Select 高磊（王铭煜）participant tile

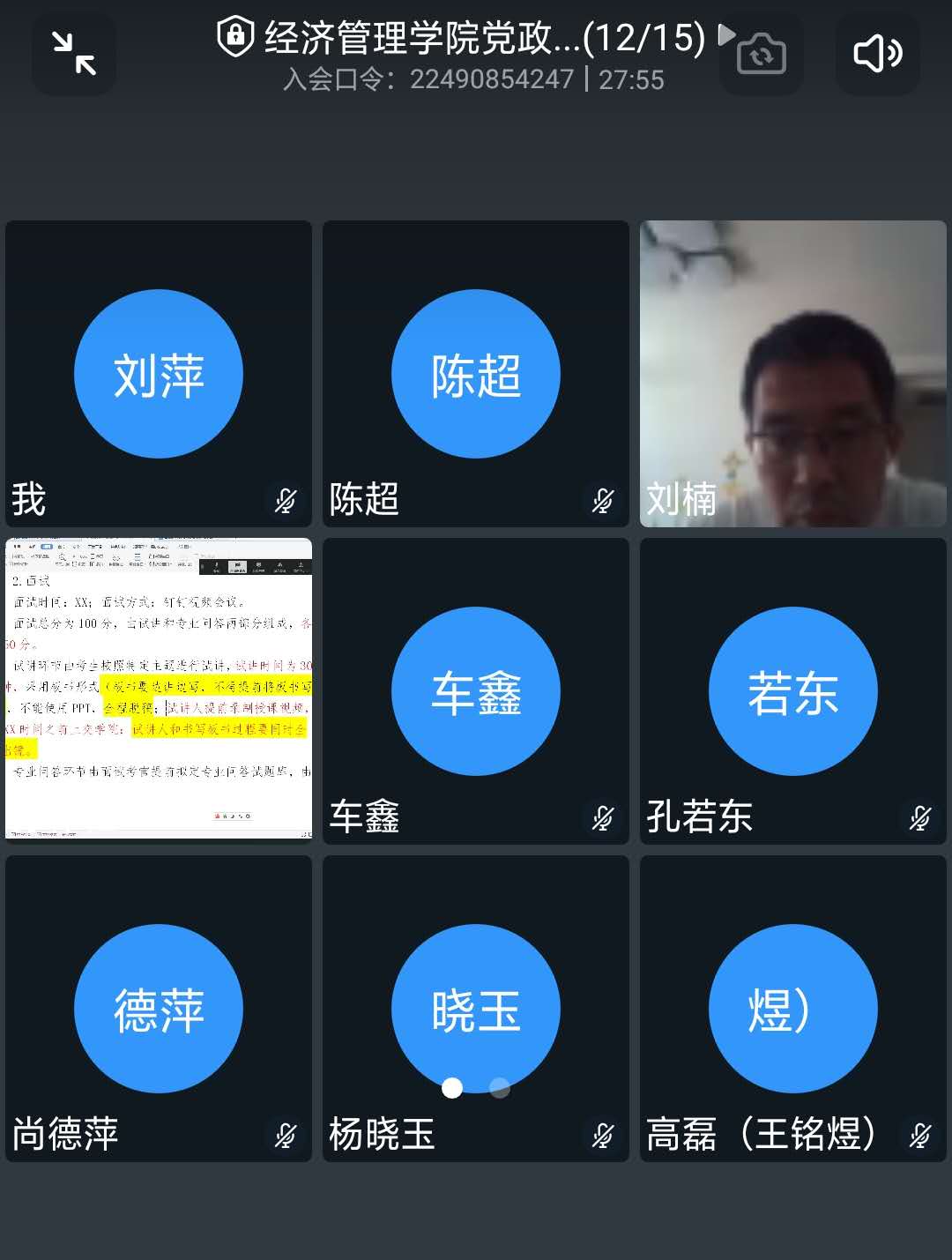pyautogui.click(x=793, y=1009)
